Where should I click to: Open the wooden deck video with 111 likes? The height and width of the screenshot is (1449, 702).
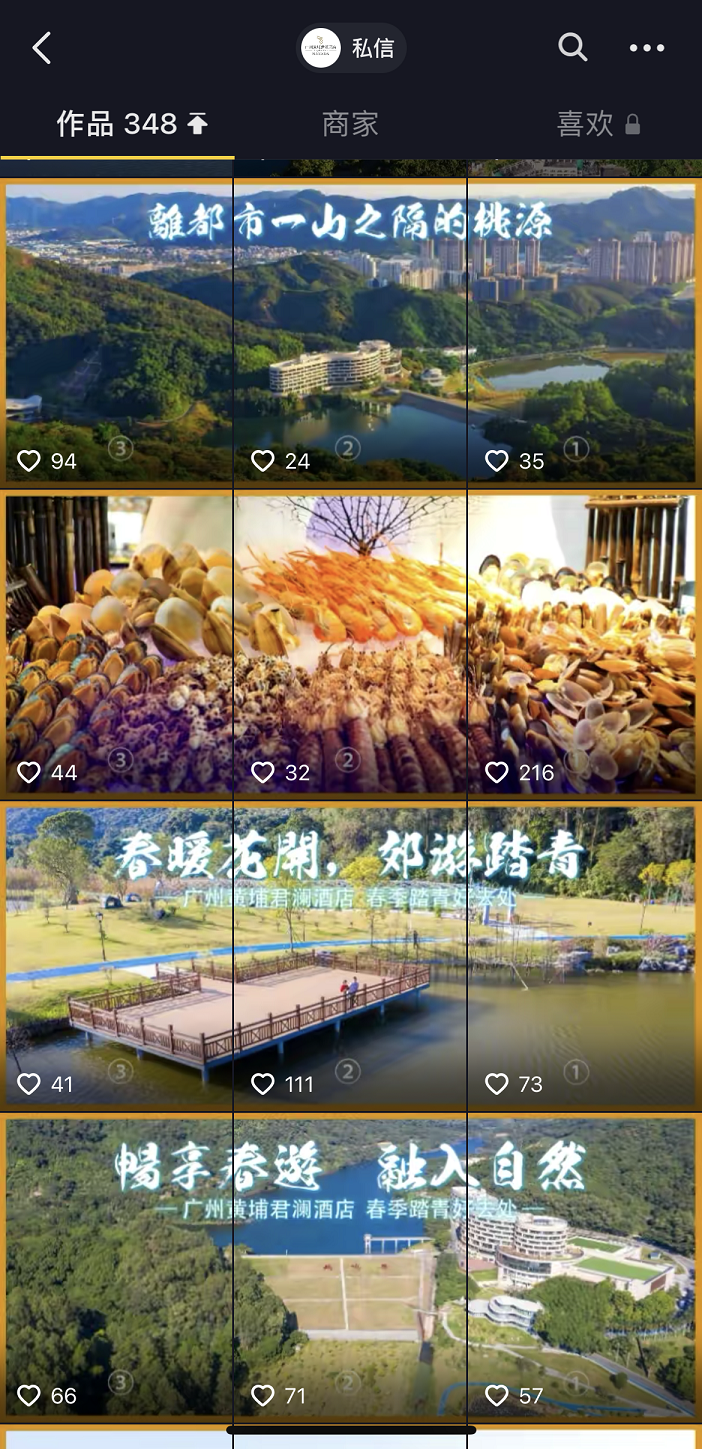coord(350,957)
